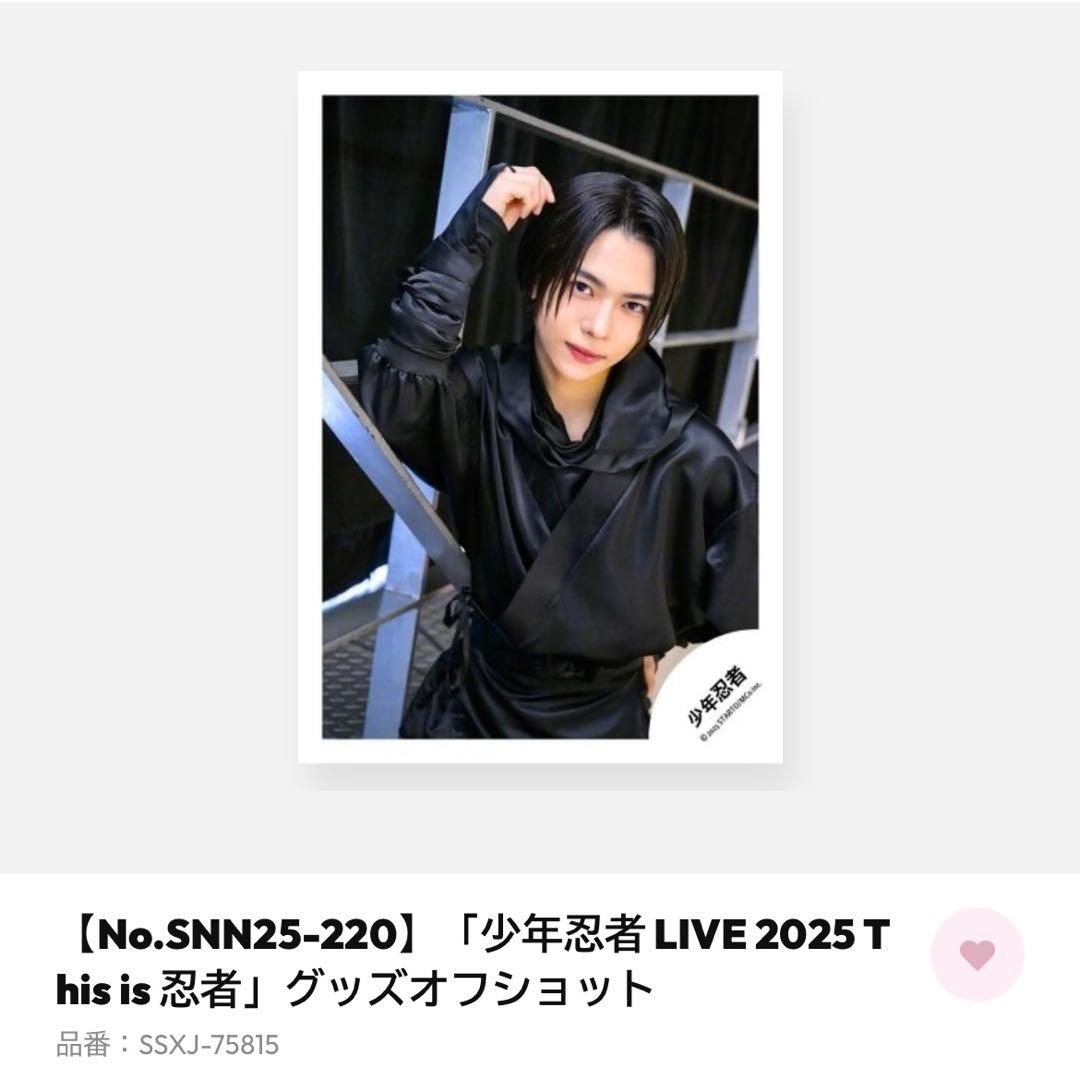Add this offshot to favorites with the heart
The width and height of the screenshot is (1080, 1080).
[977, 954]
